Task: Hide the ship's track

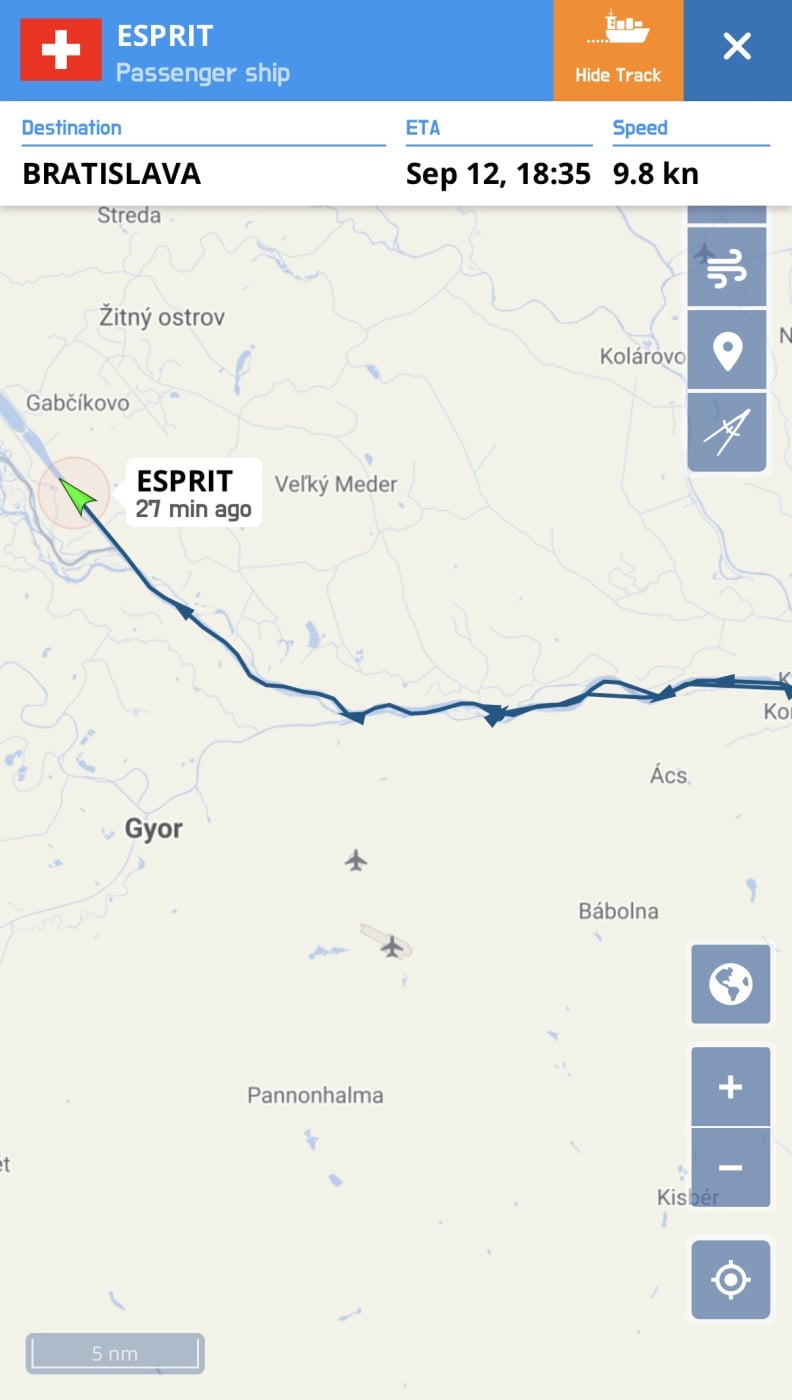Action: pos(618,50)
